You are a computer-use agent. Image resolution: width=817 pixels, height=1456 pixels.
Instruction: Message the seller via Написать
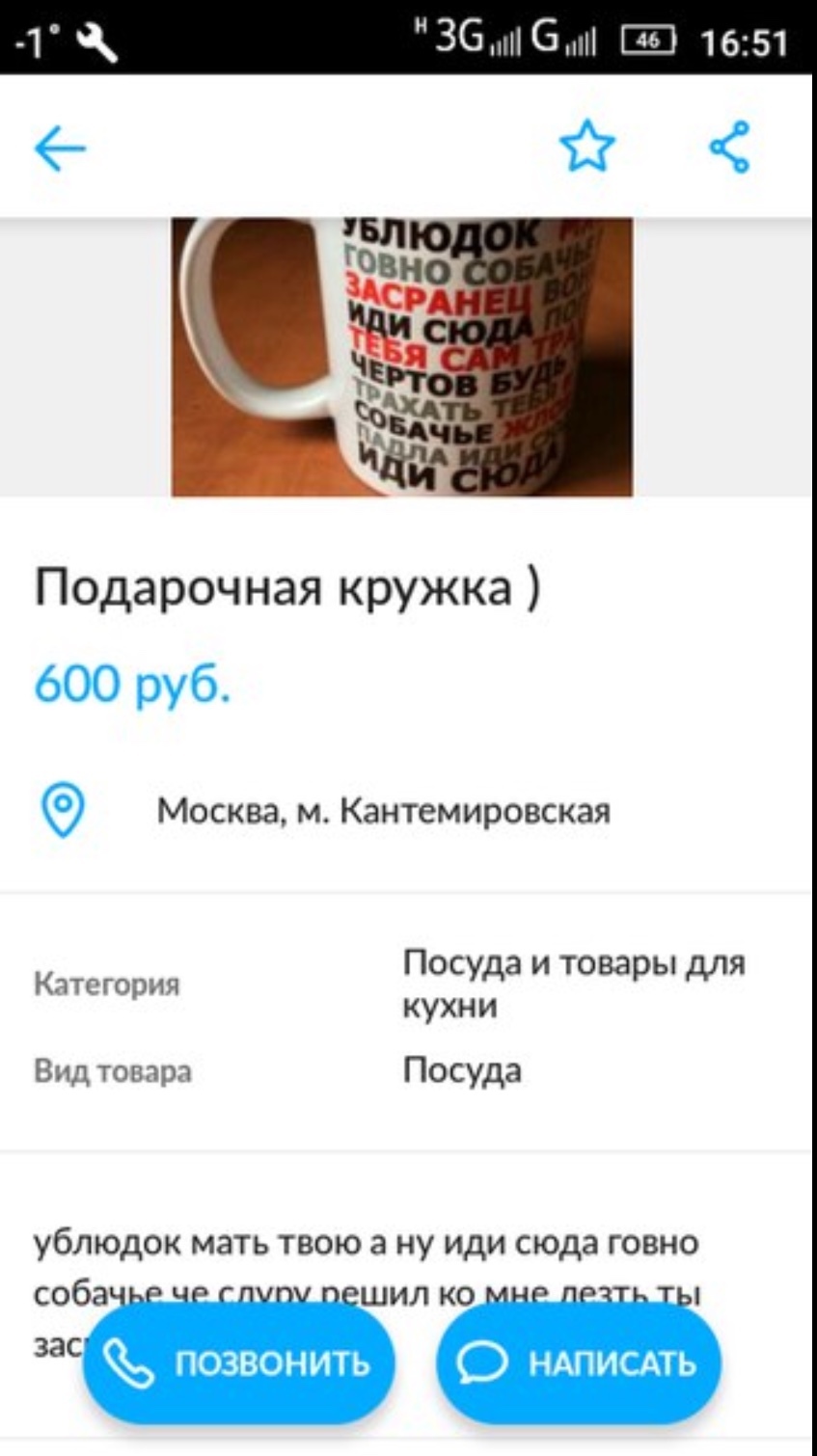click(x=578, y=1363)
